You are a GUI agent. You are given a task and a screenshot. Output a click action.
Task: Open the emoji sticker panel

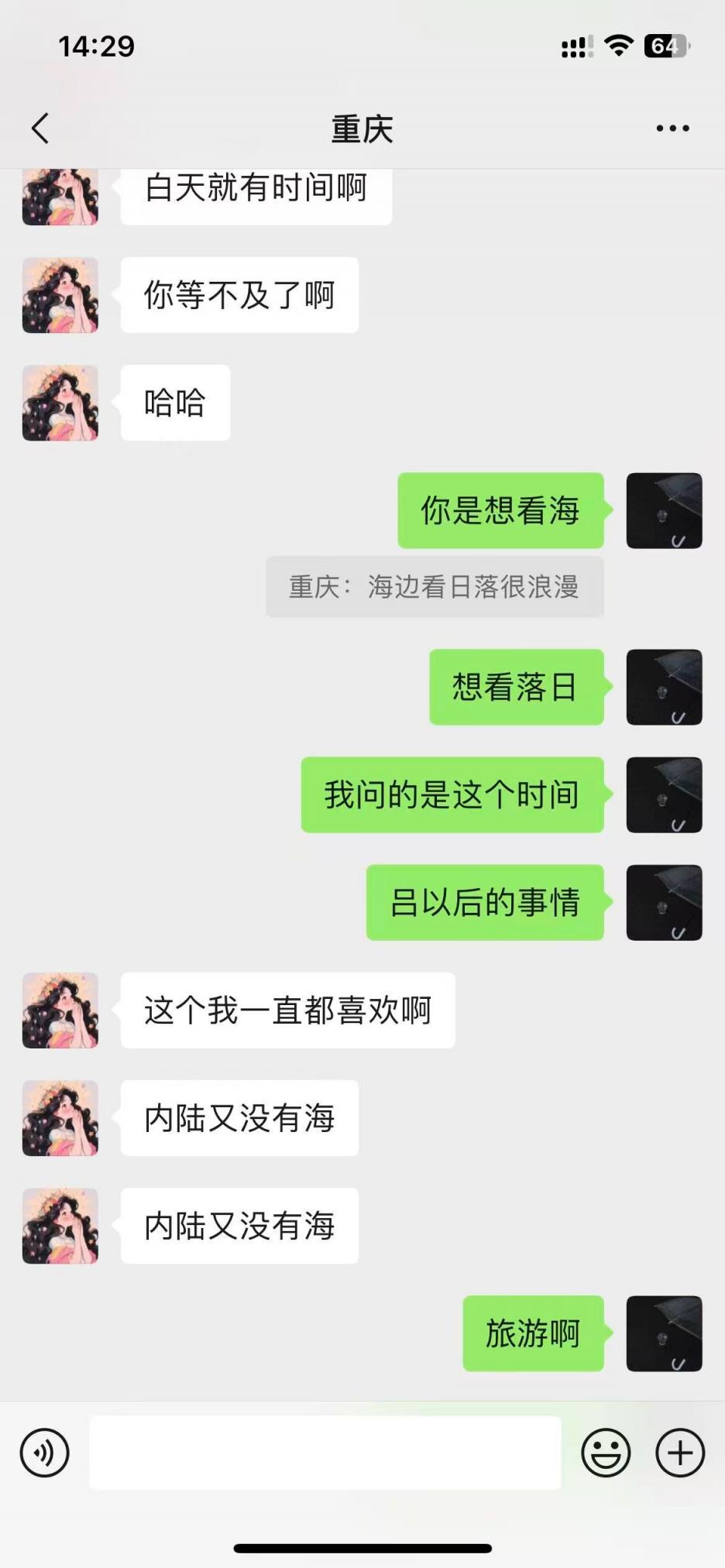tap(606, 1453)
